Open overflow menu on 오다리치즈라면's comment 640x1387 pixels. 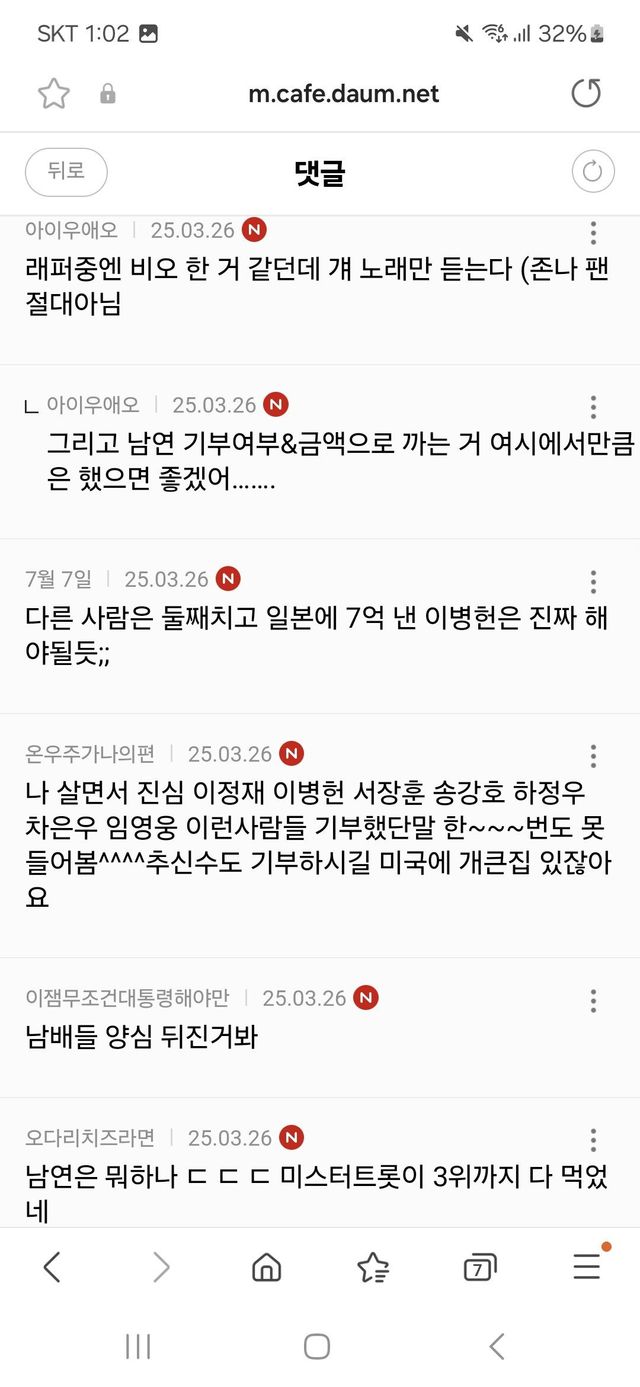593,1139
